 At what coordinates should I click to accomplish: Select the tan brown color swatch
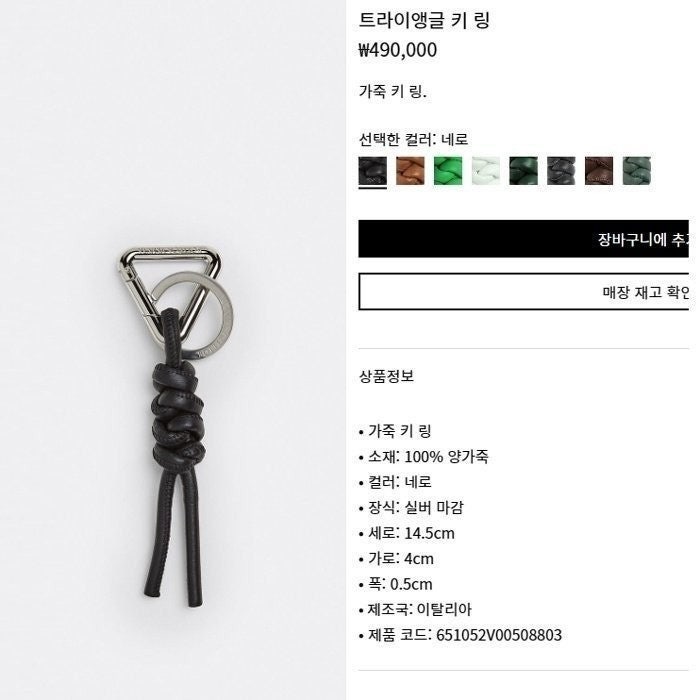point(410,170)
